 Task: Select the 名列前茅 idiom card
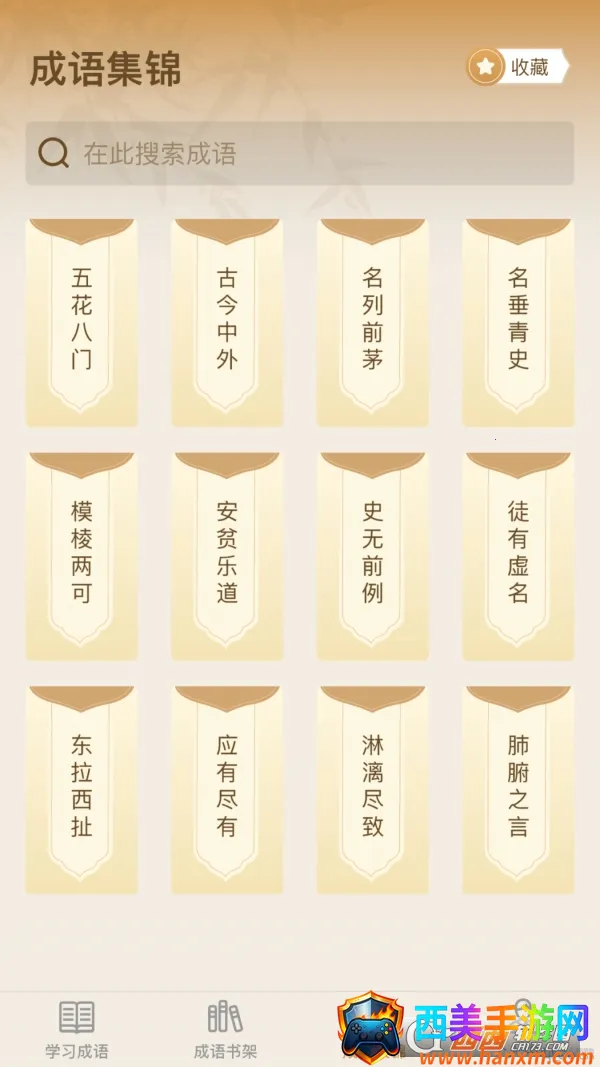coord(373,322)
